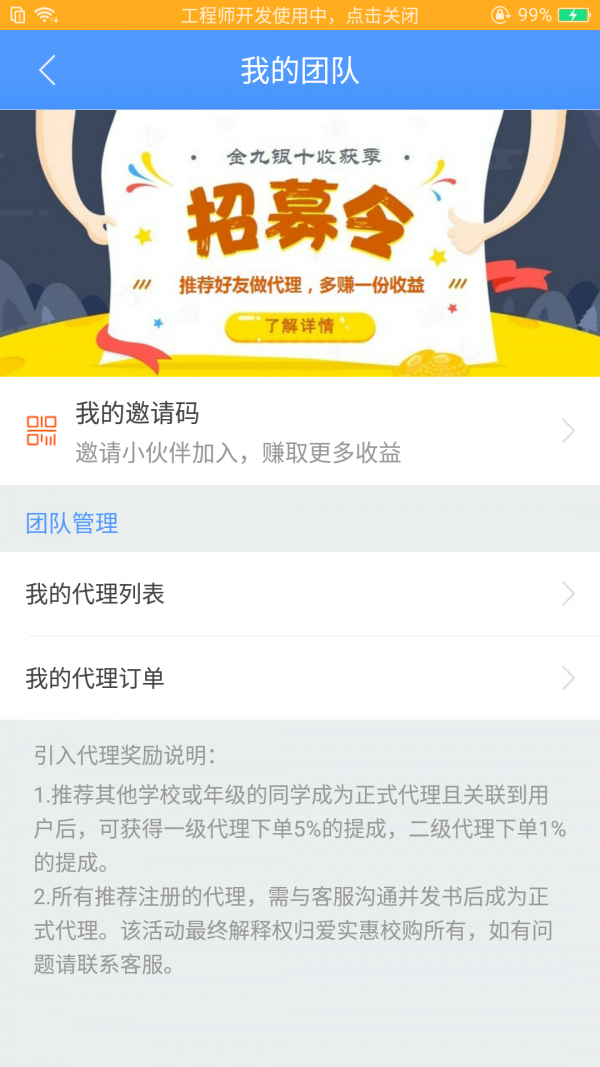Dismiss the 工程师开发使用中 notice bar
600x1067 pixels.
coord(300,15)
